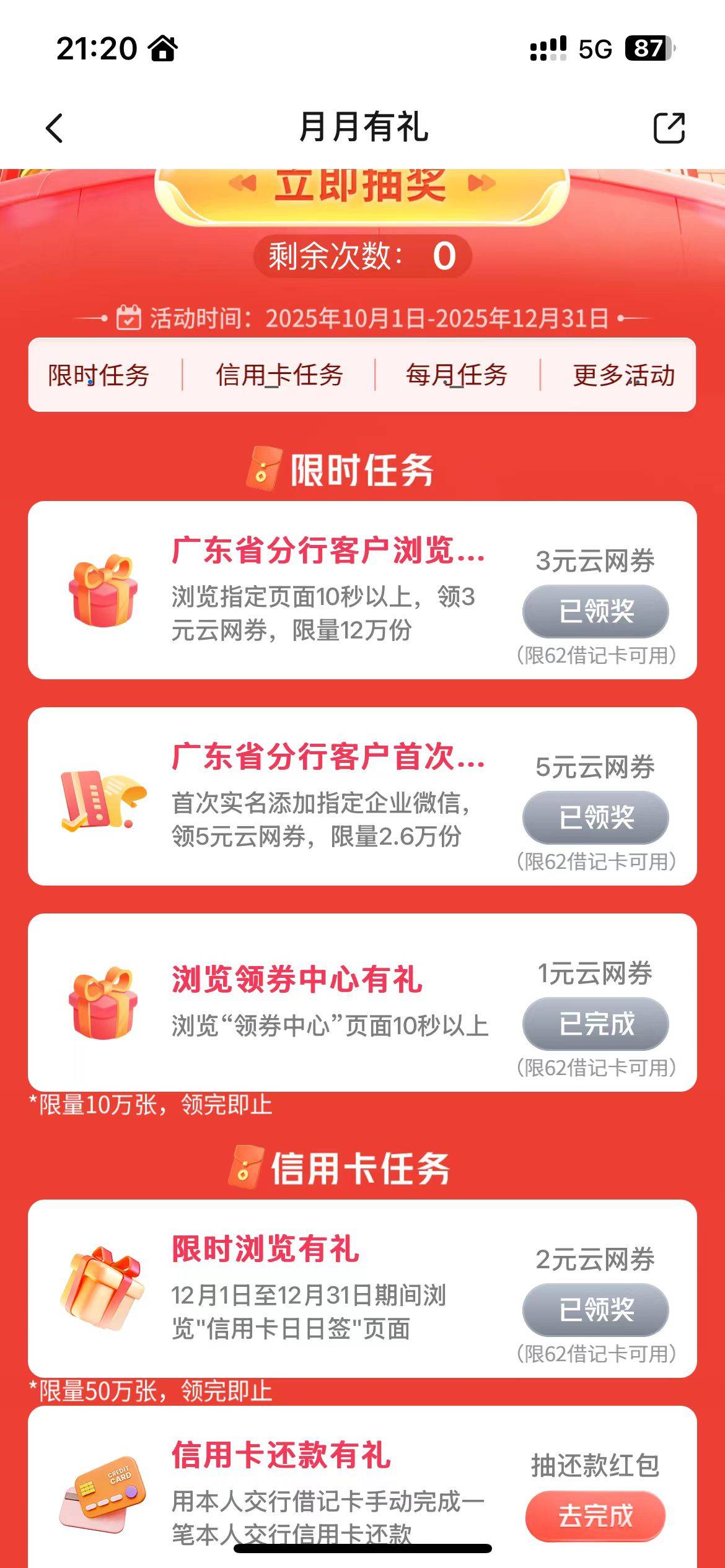Open the 更多活动 tab
725x1568 pixels.
[x=623, y=375]
